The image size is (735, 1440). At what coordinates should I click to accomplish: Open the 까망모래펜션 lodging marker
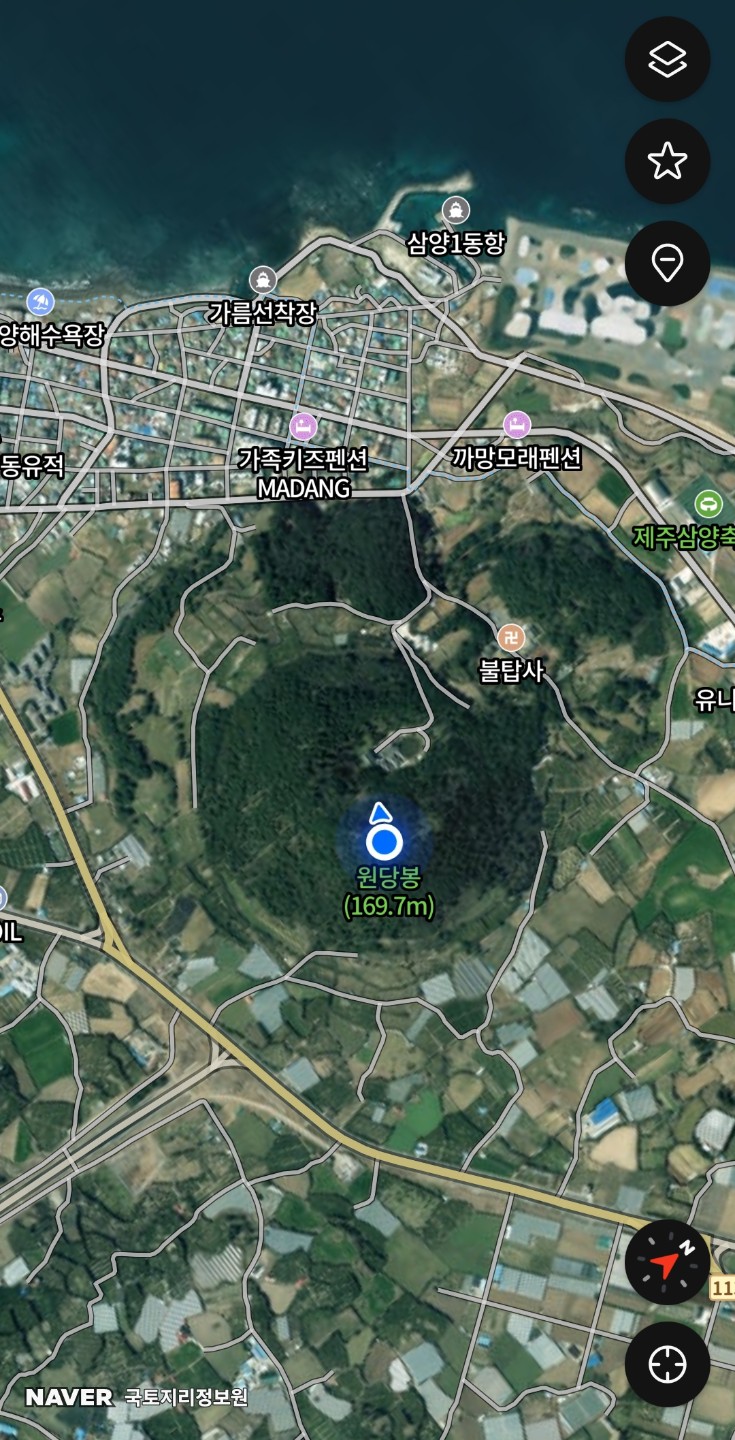pos(516,425)
